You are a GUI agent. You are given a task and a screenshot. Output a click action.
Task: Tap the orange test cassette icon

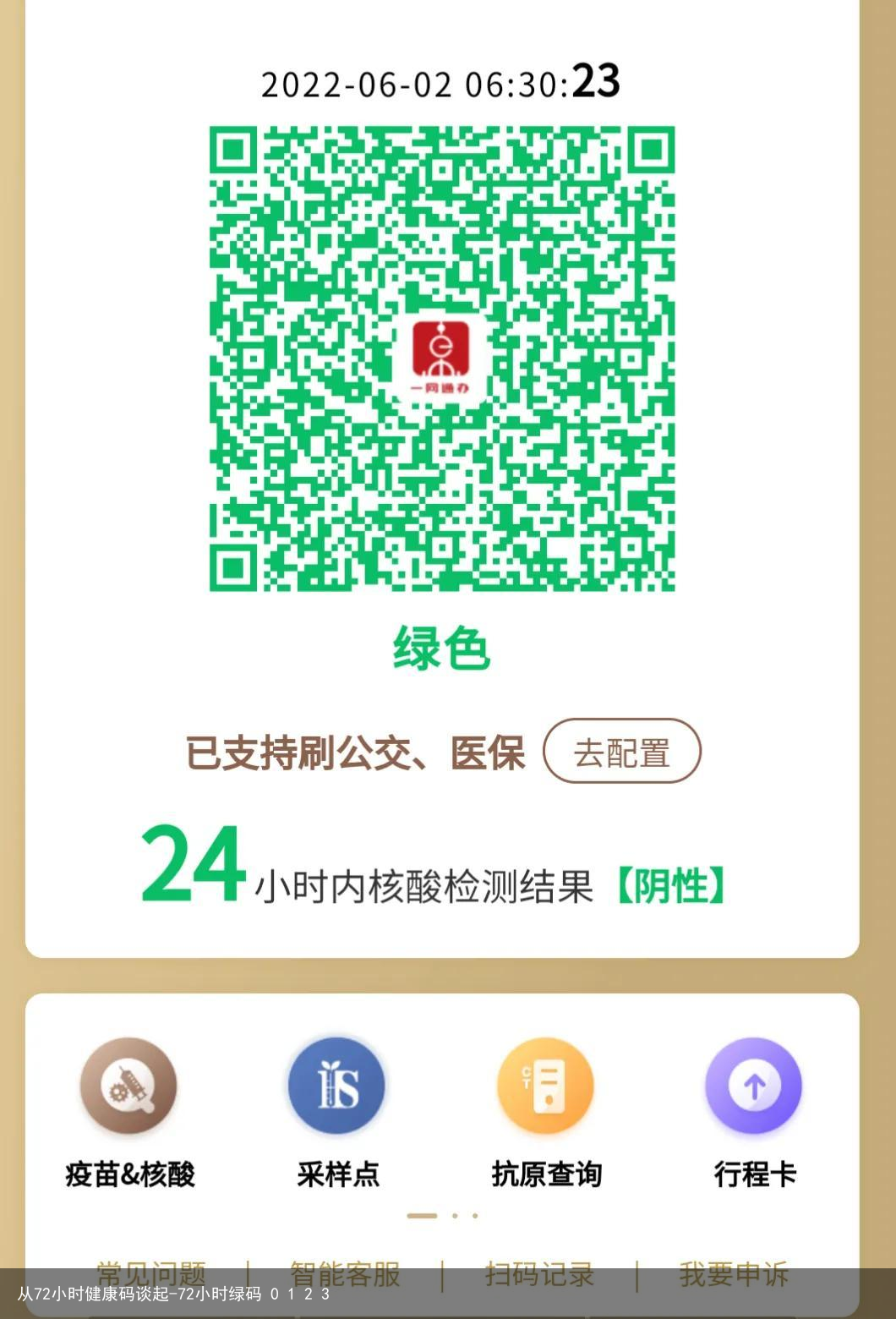point(544,1086)
